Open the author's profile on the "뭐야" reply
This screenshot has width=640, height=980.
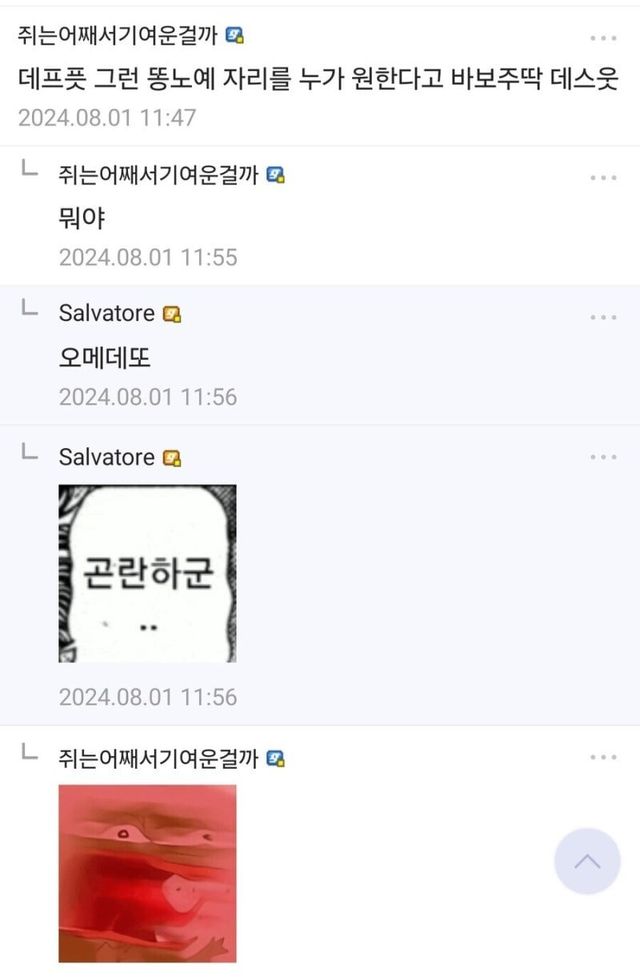click(158, 175)
